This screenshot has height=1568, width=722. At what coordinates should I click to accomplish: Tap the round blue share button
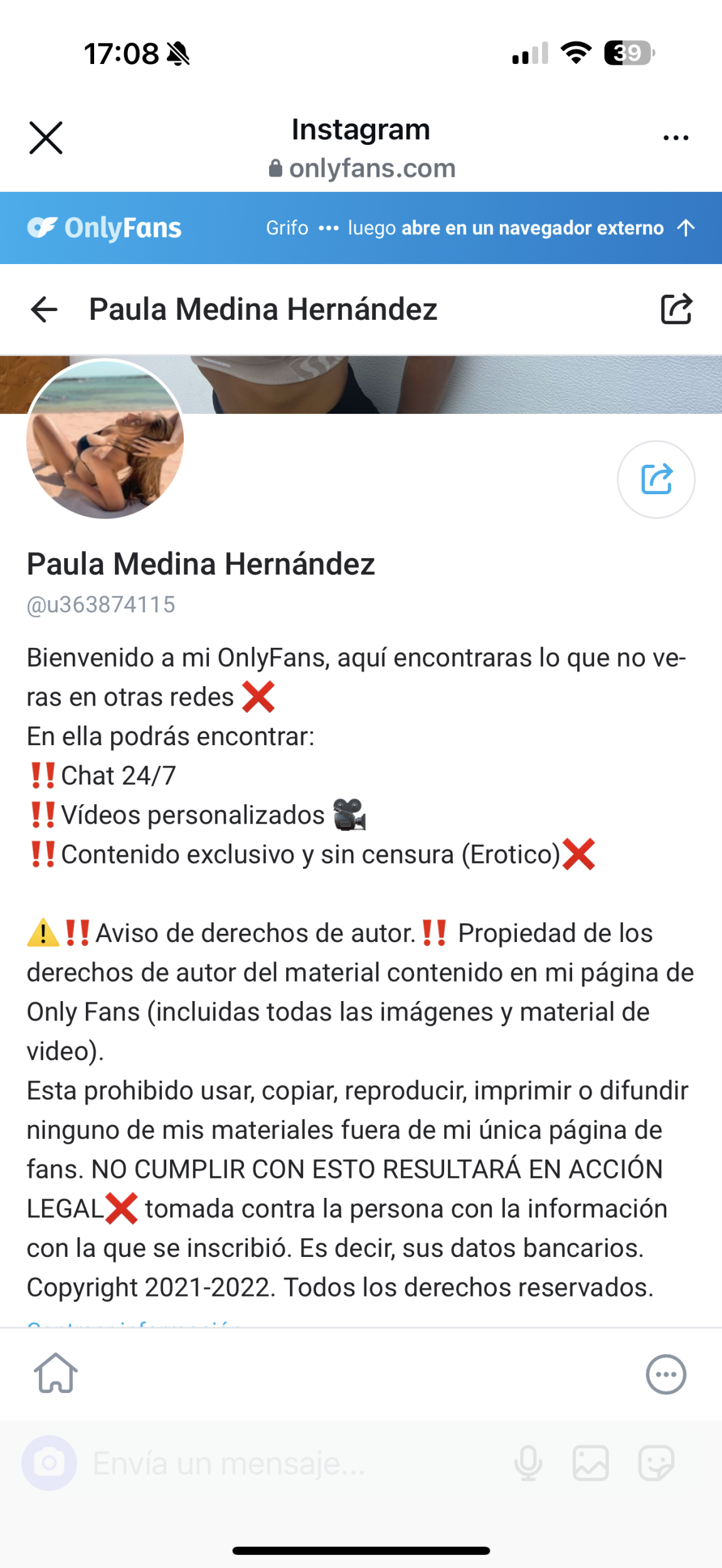(656, 479)
